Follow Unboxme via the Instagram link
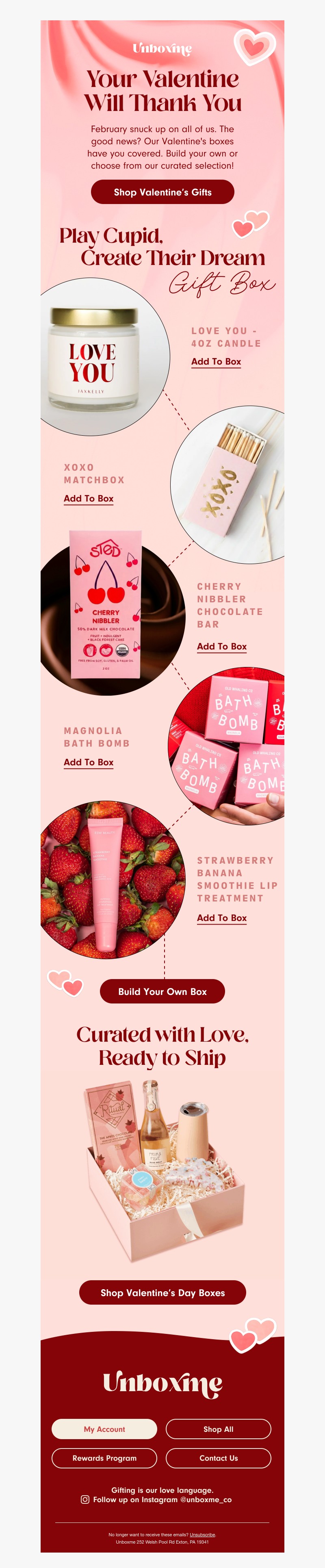Screen dimensions: 325x1568 162,1499
